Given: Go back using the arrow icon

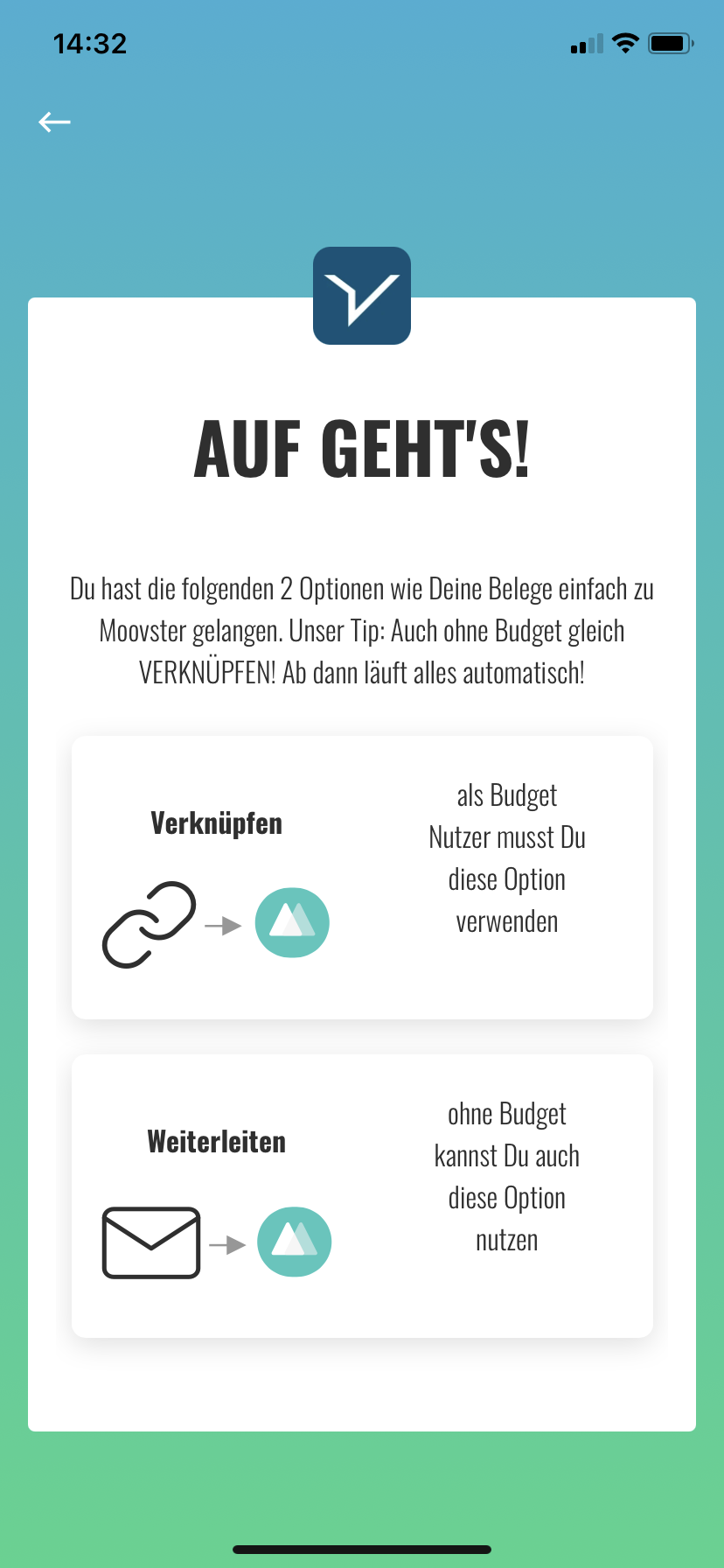Looking at the screenshot, I should [54, 122].
